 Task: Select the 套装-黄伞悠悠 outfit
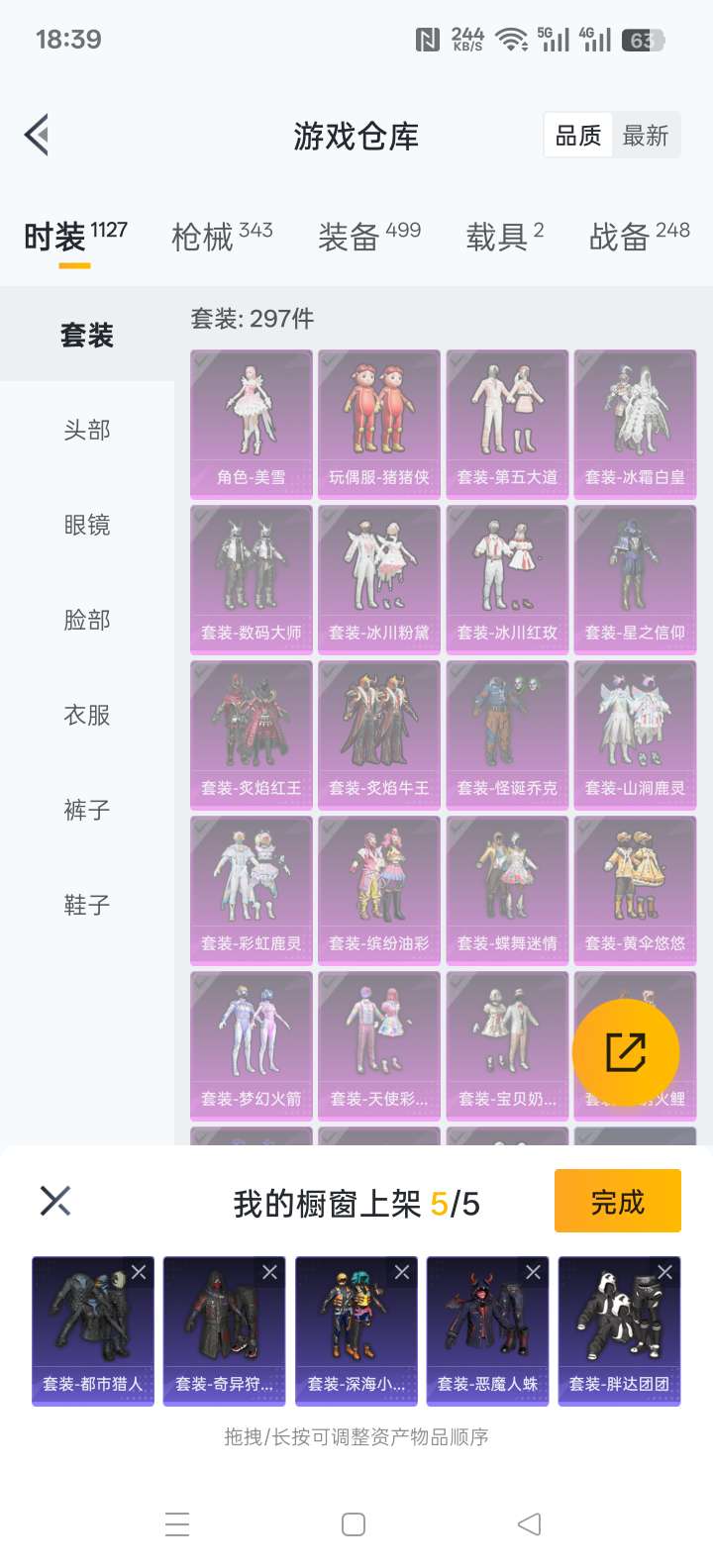635,886
